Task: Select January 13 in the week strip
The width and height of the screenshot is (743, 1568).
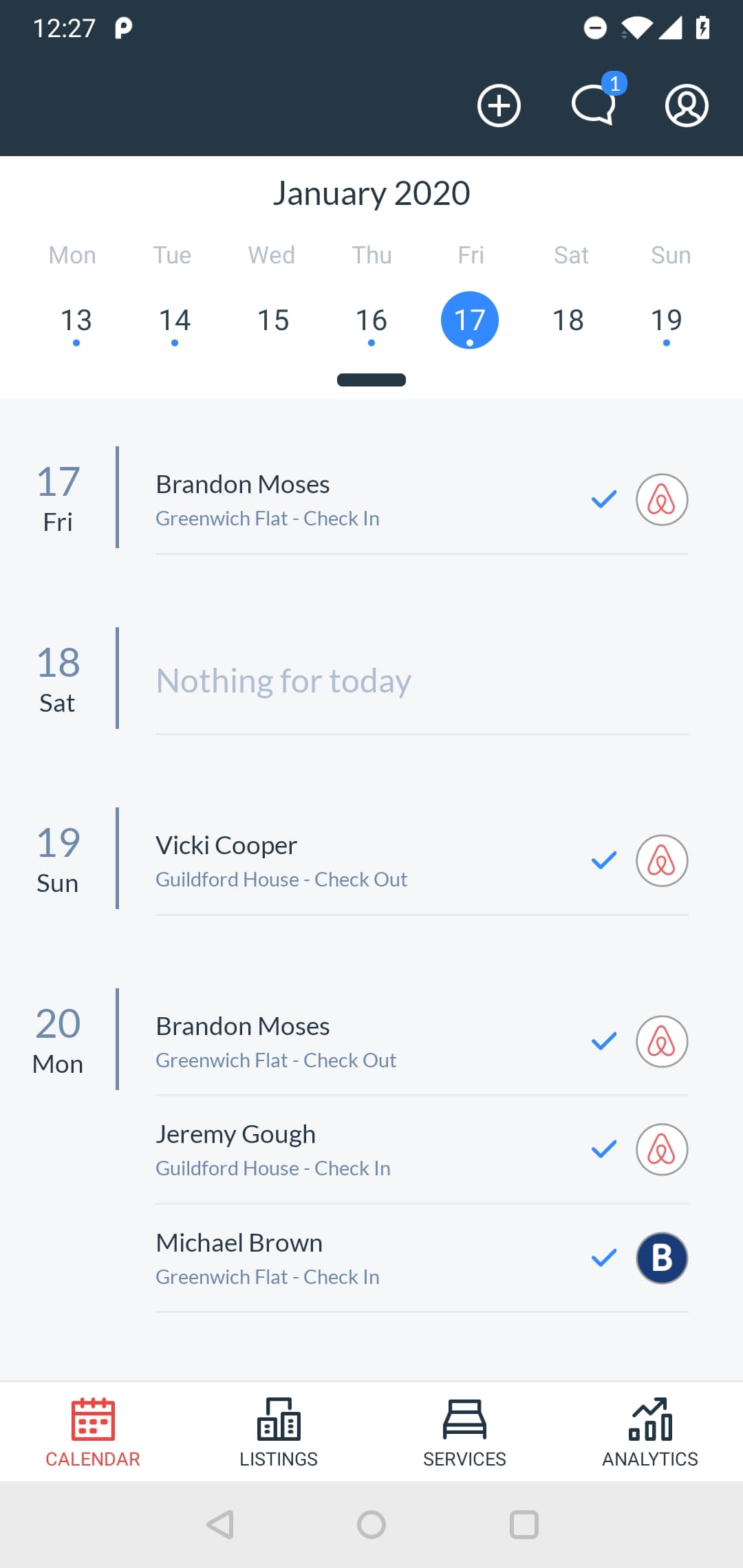Action: 76,320
